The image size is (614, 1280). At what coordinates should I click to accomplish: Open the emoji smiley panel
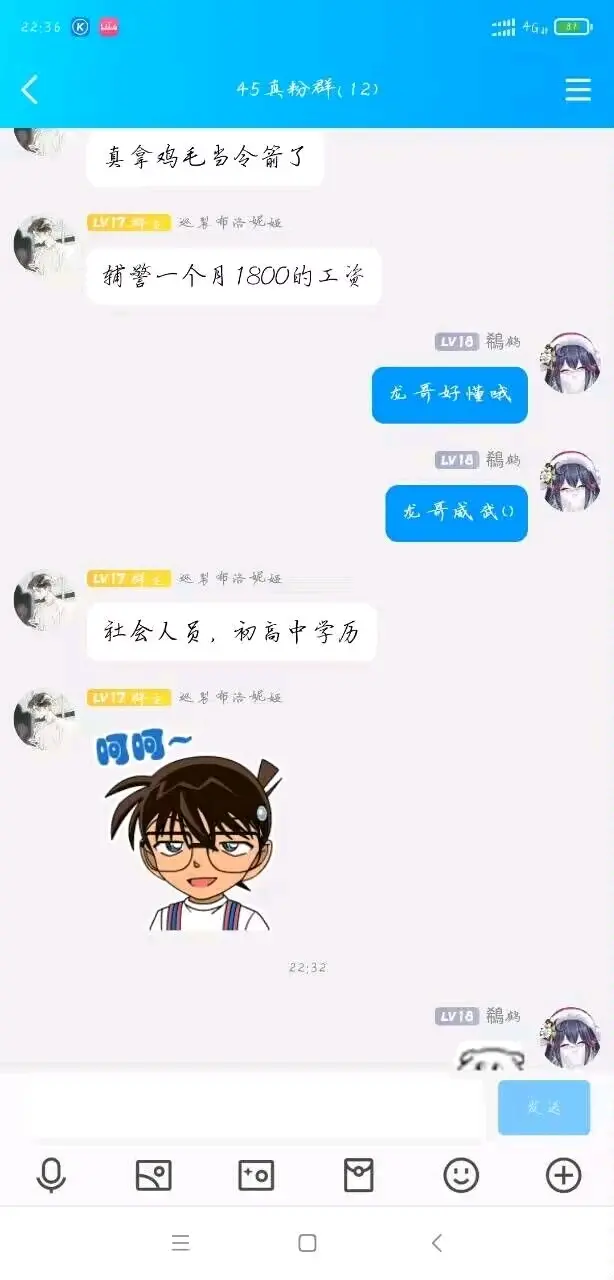click(461, 1175)
